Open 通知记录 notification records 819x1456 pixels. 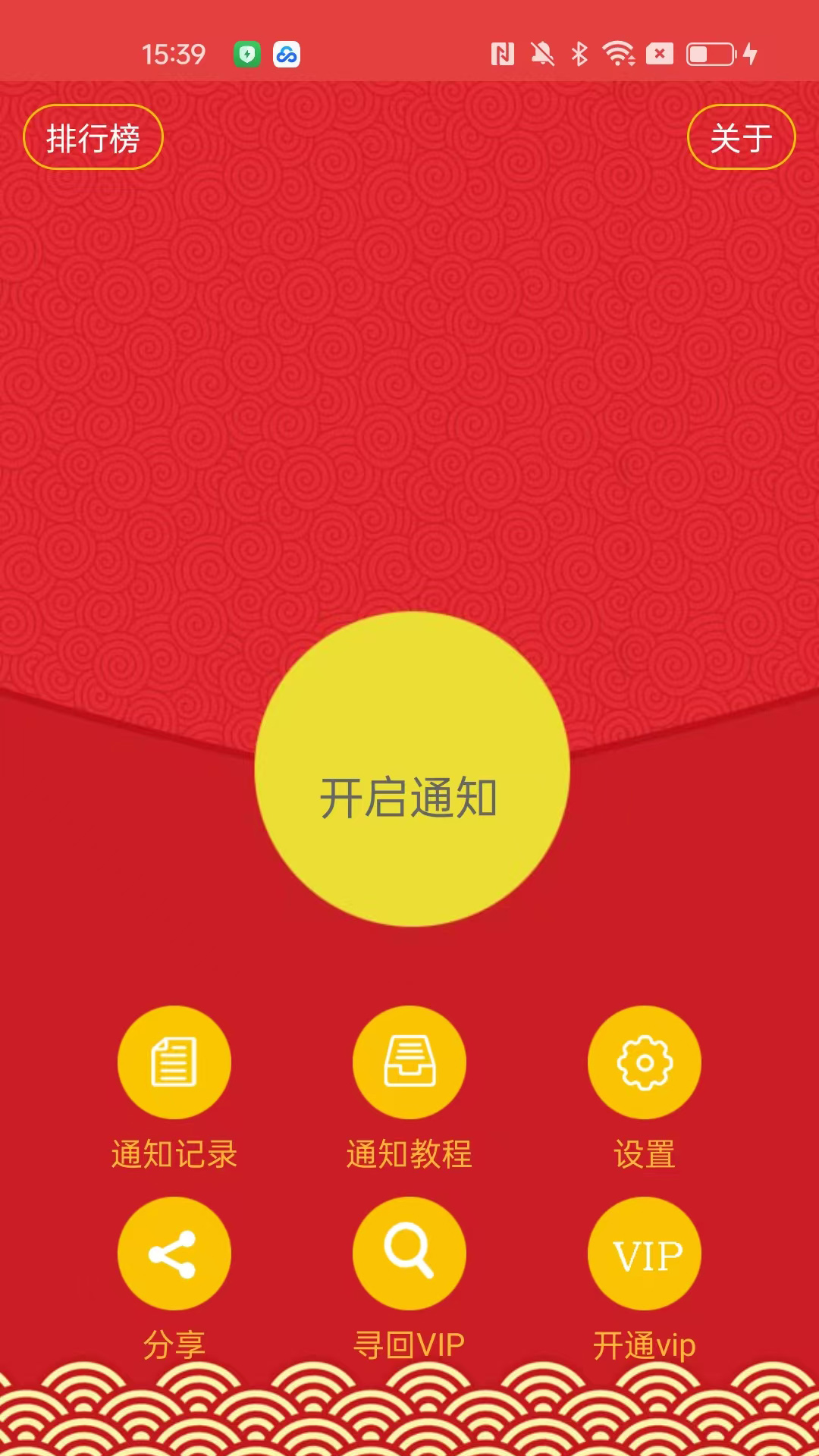click(x=174, y=1062)
